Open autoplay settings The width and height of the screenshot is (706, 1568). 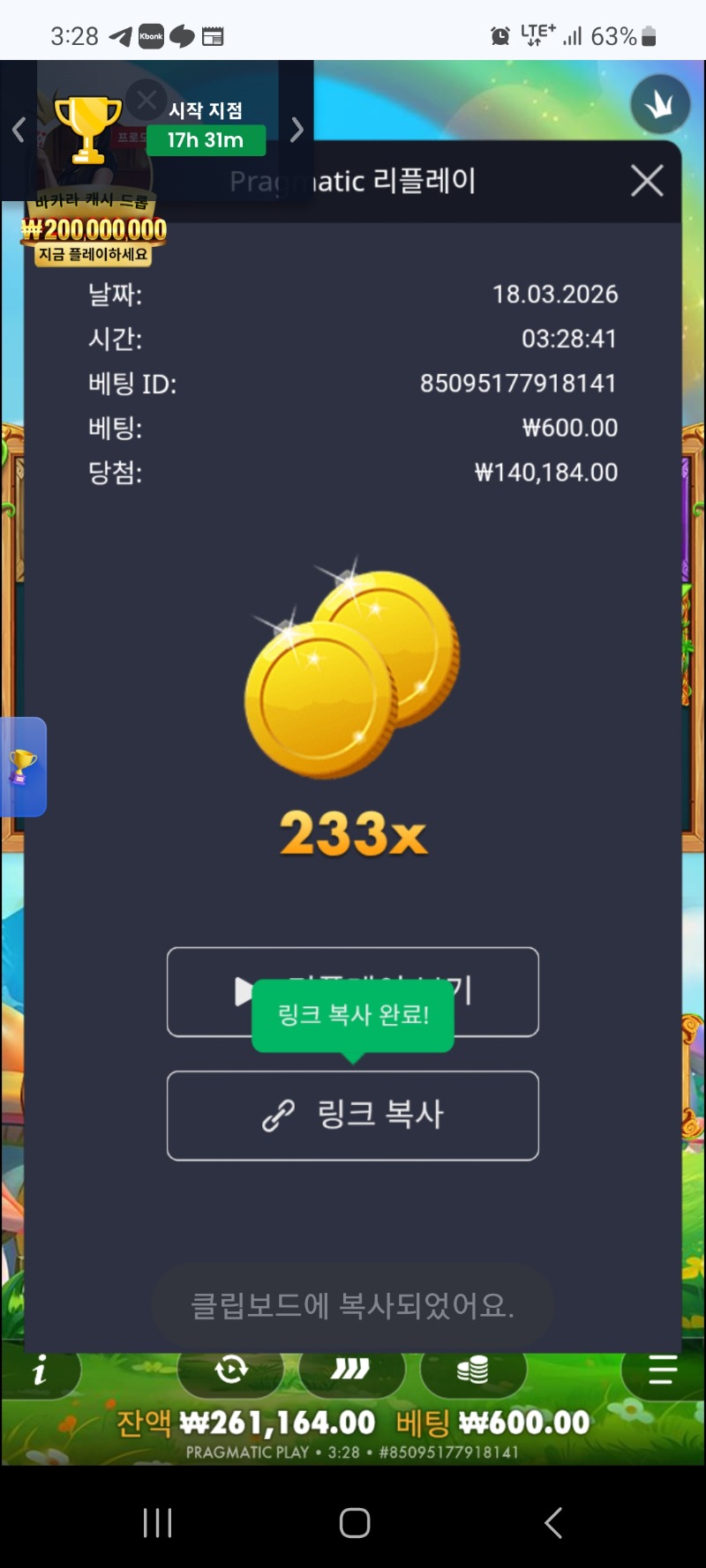(x=231, y=1370)
